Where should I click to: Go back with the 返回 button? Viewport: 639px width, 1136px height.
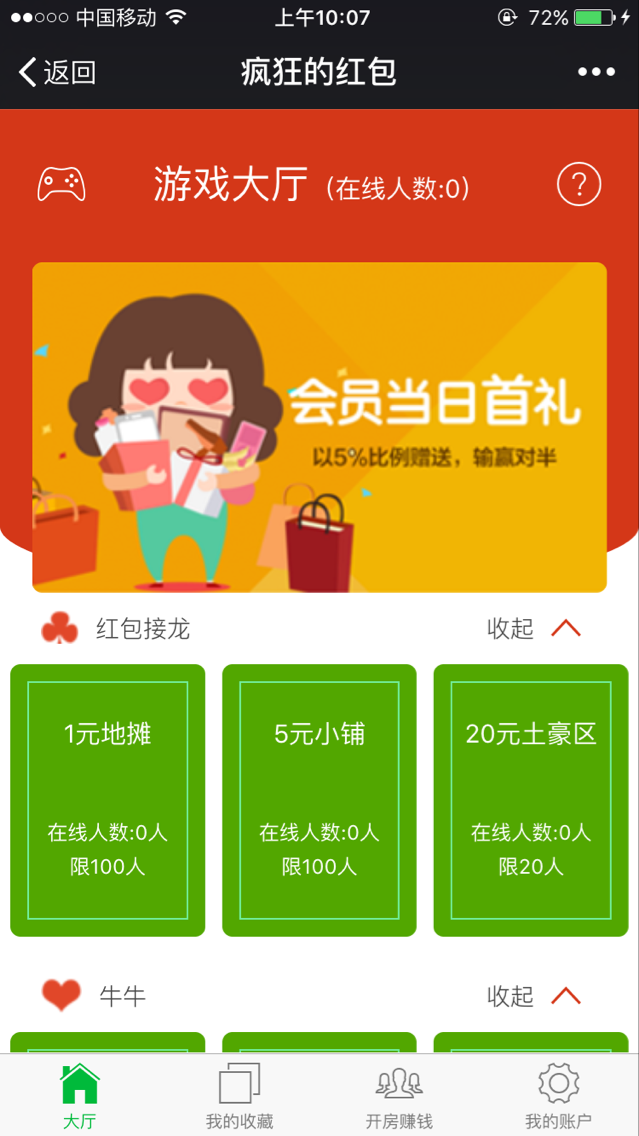click(57, 72)
